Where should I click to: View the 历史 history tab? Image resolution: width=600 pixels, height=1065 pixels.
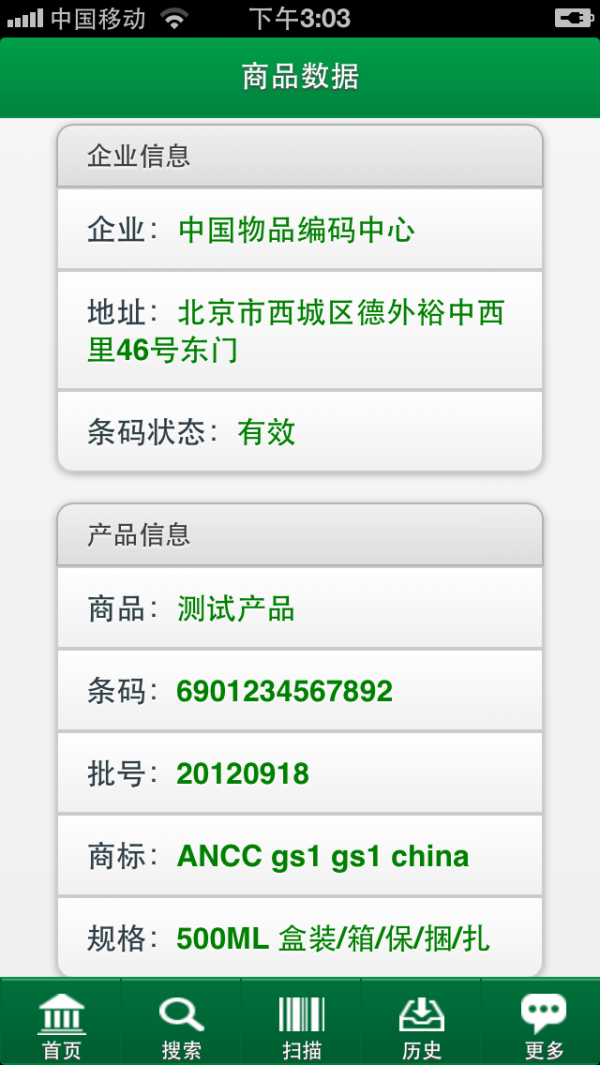pos(421,1024)
